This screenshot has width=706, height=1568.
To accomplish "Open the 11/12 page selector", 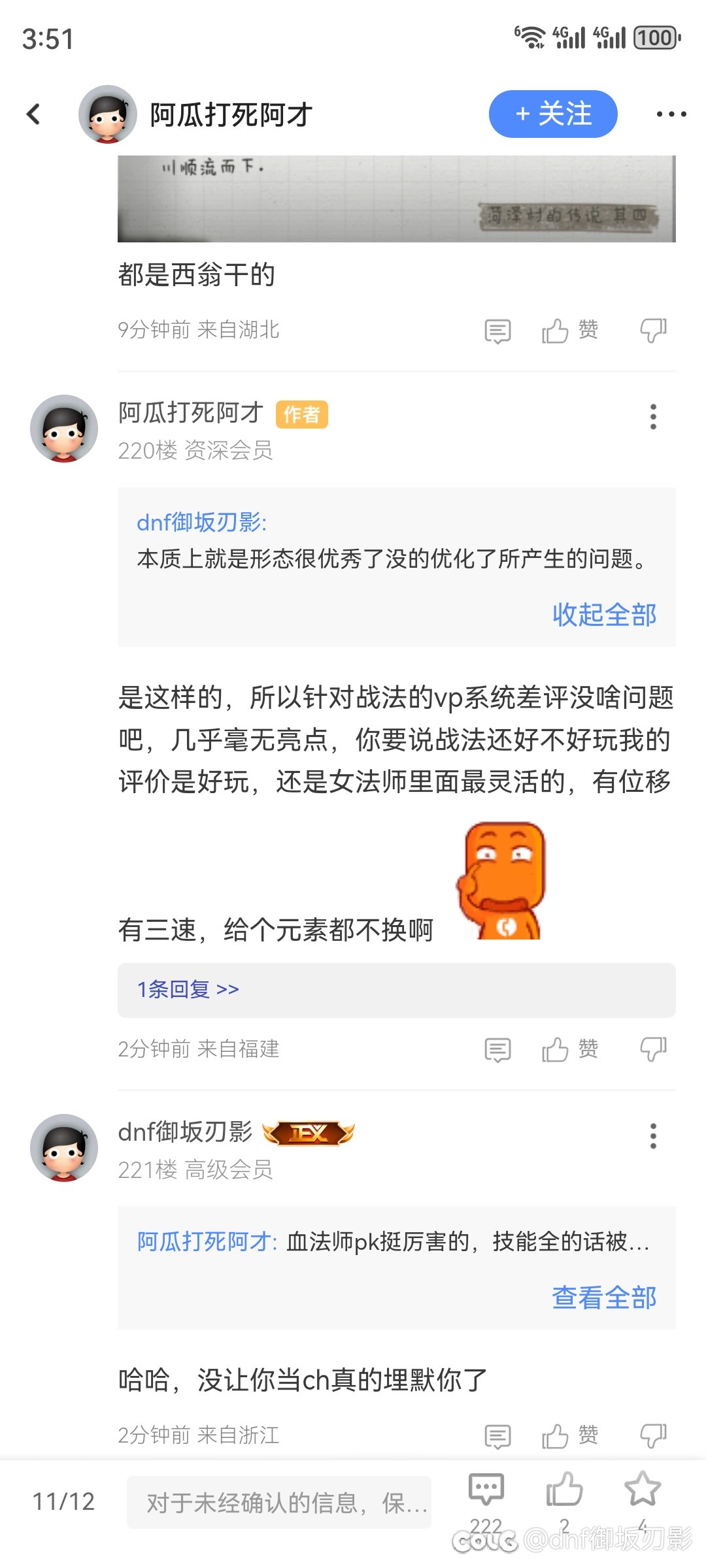I will pos(63,1501).
